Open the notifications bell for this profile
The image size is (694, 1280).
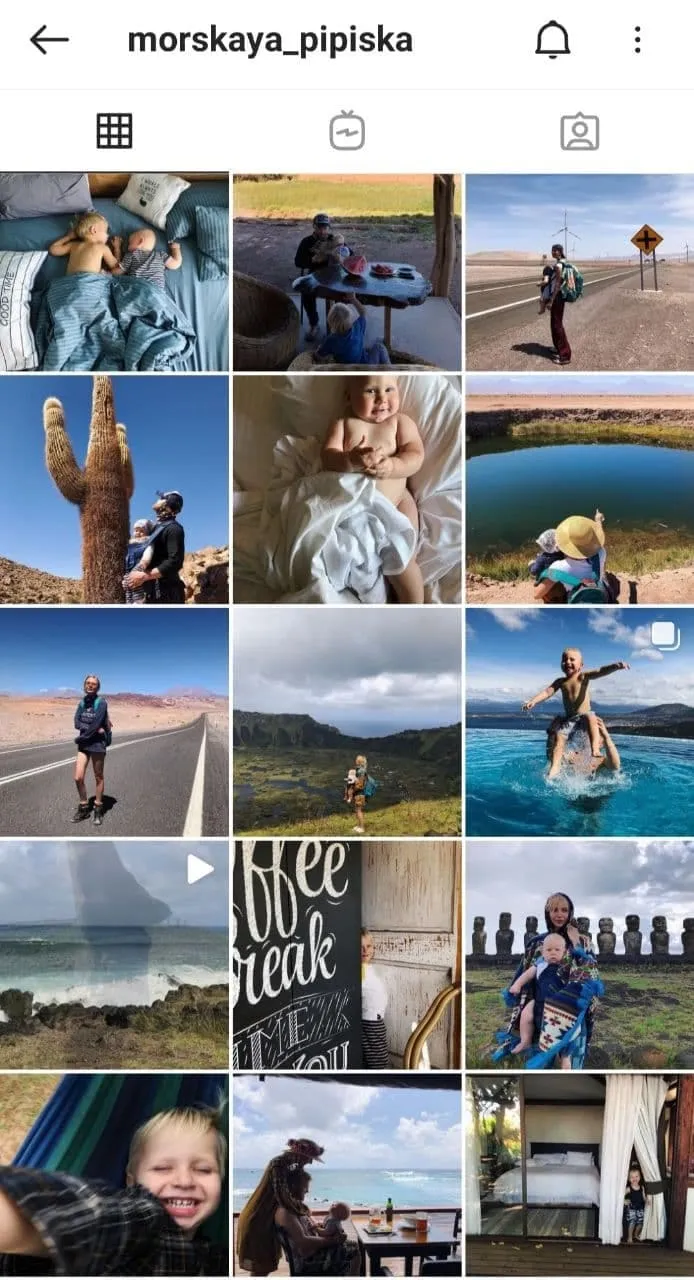tap(552, 40)
